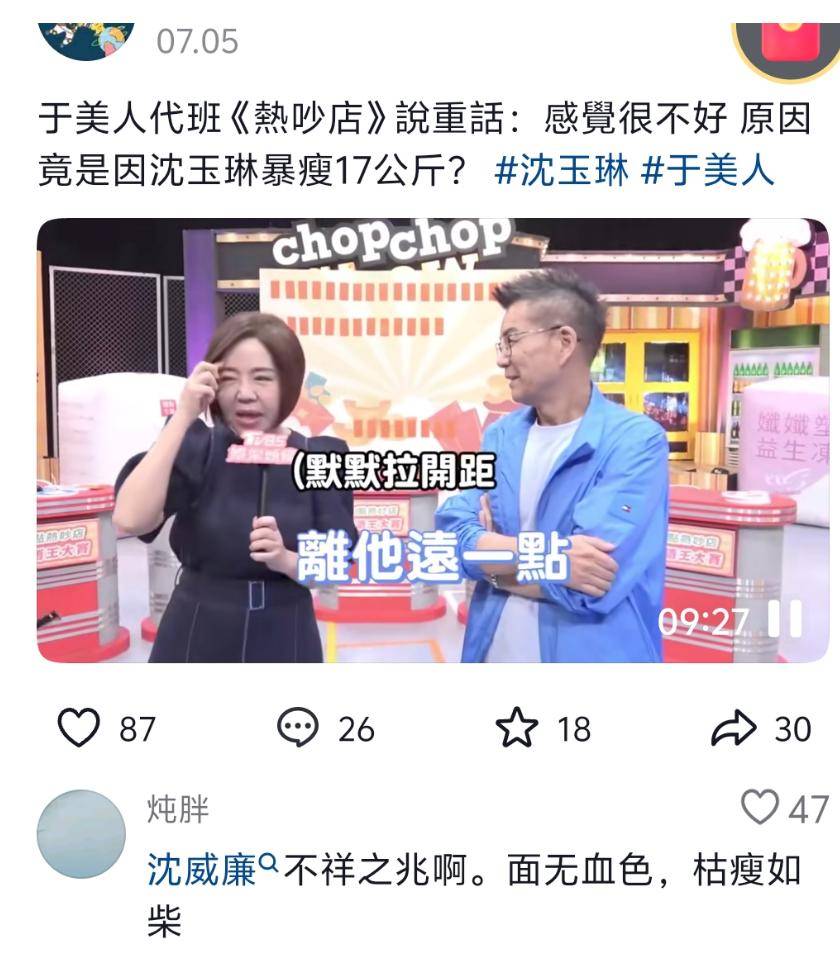The image size is (840, 977).
Task: Open 炖胖's profile avatar
Action: tap(82, 834)
